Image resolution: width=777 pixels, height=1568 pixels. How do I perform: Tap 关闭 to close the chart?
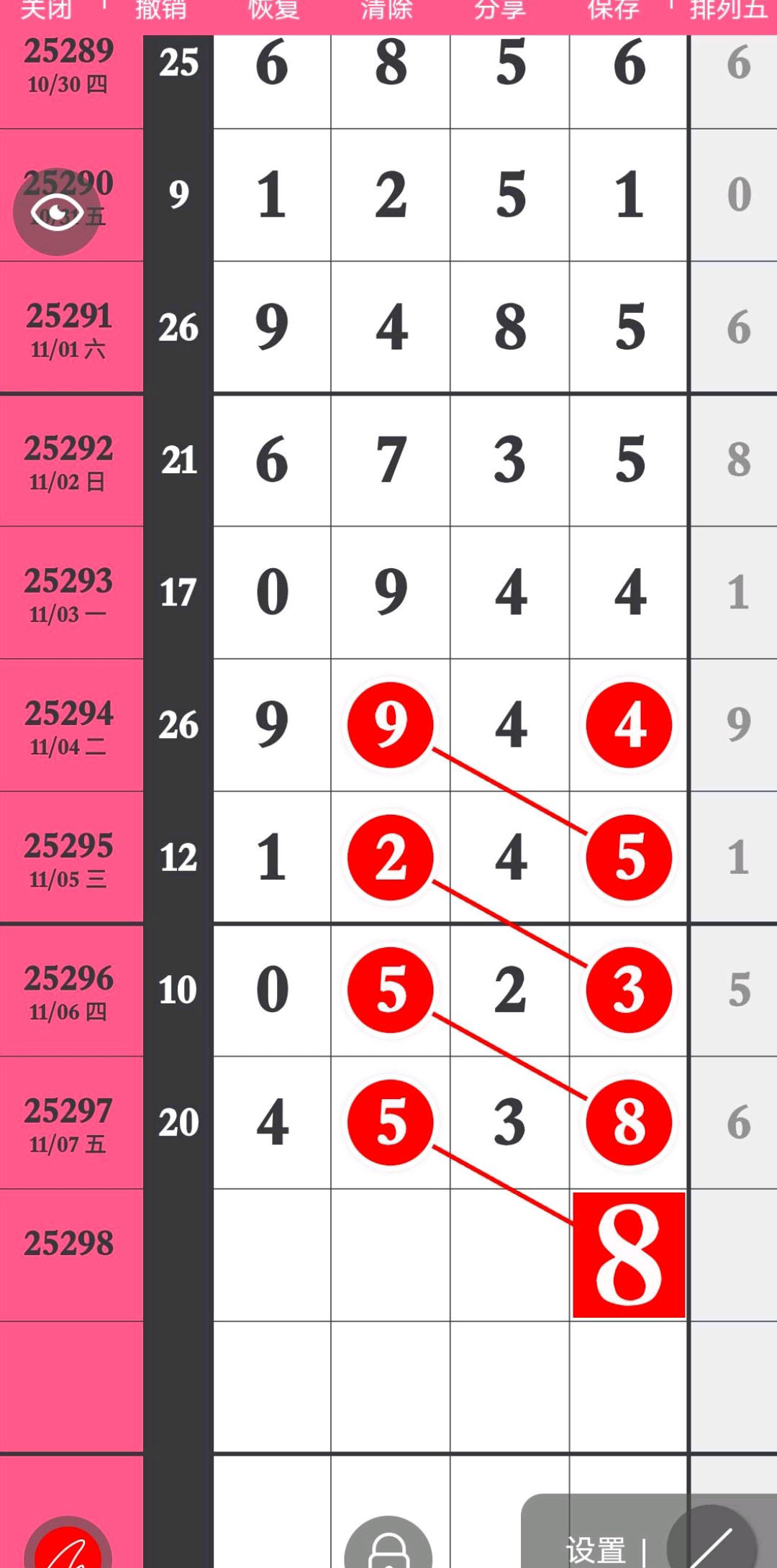(x=46, y=10)
